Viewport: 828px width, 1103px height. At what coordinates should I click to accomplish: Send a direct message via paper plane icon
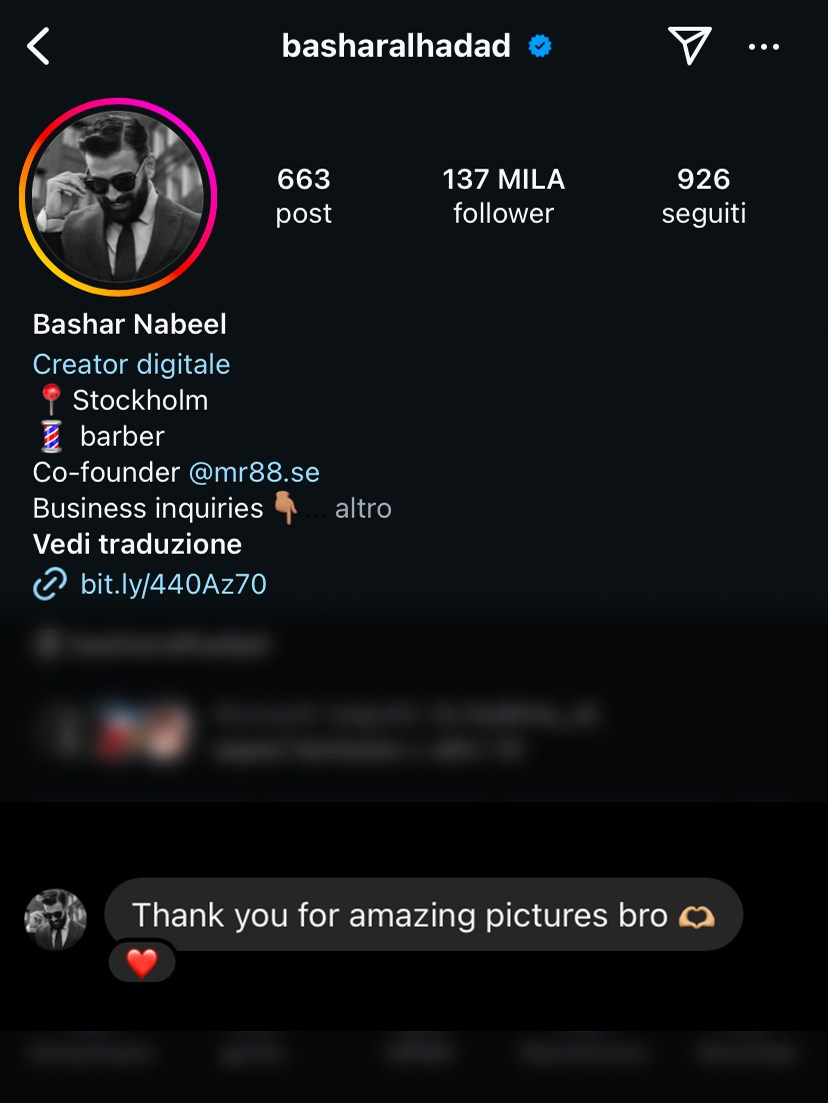[x=689, y=45]
